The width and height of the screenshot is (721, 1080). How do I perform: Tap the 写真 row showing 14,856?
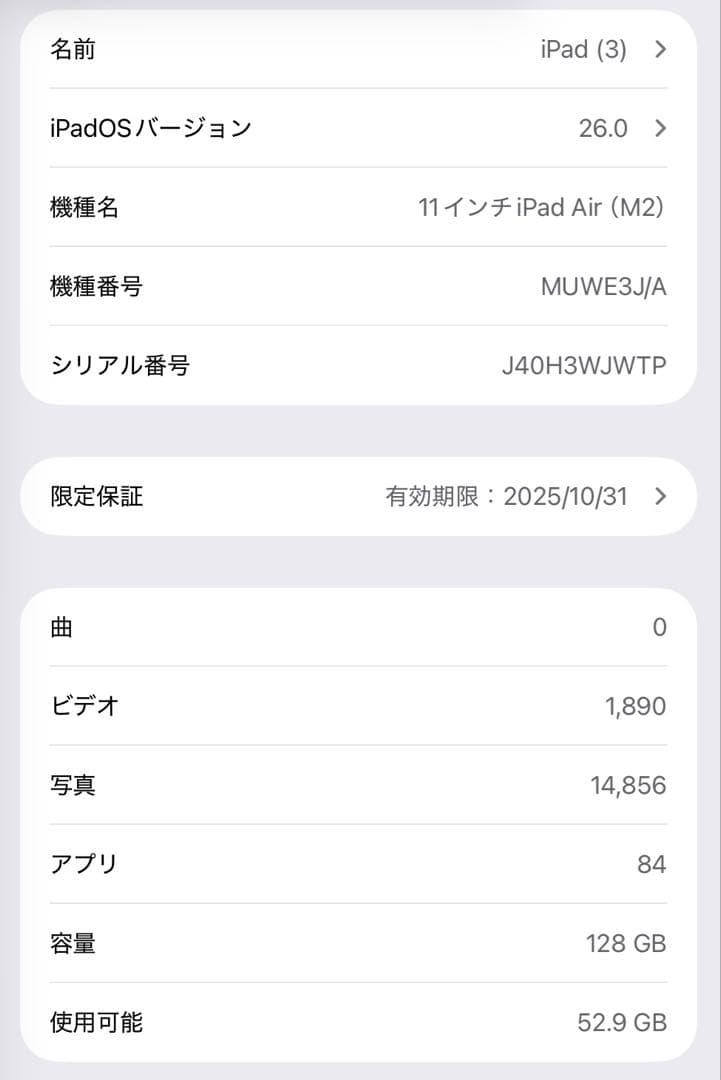pos(360,785)
